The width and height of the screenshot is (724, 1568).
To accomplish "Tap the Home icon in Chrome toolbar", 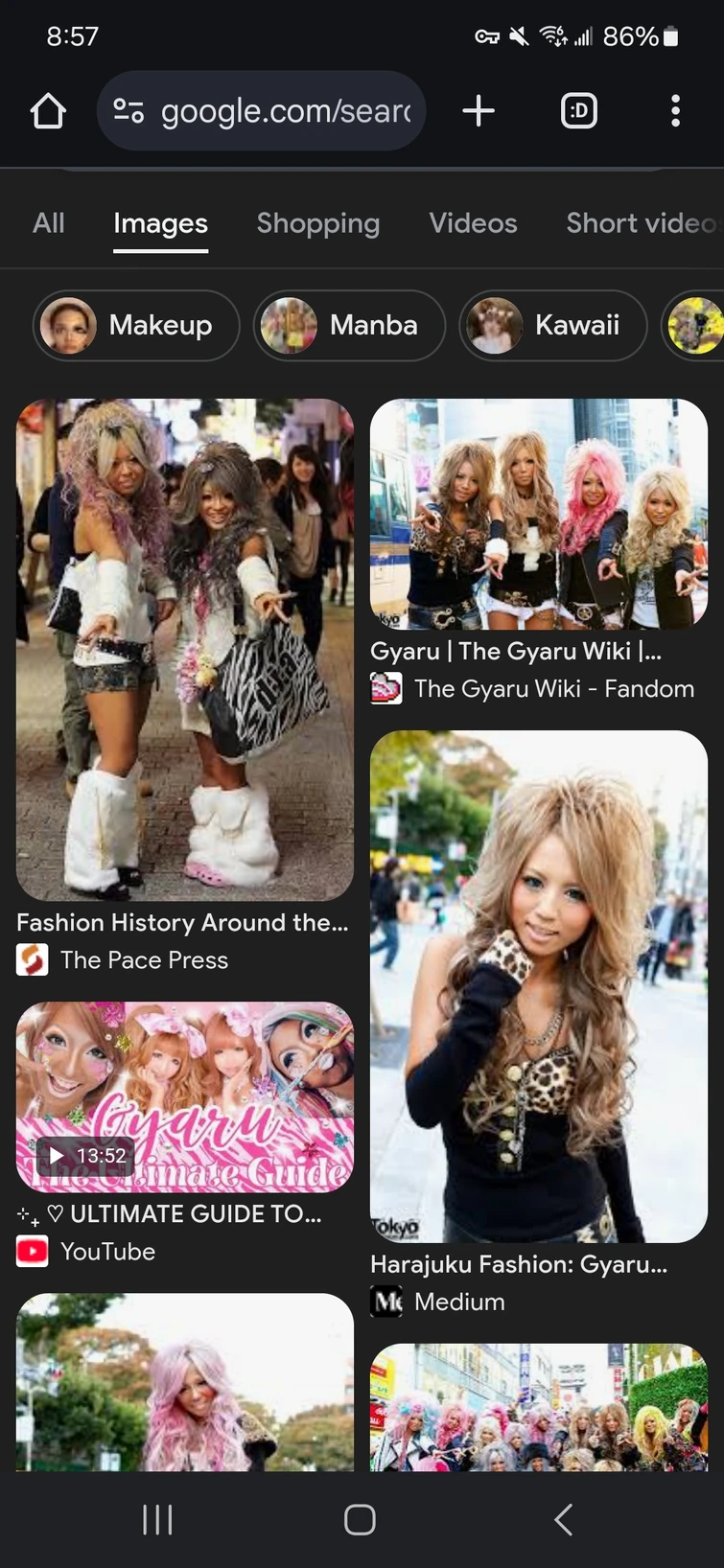I will [x=47, y=110].
